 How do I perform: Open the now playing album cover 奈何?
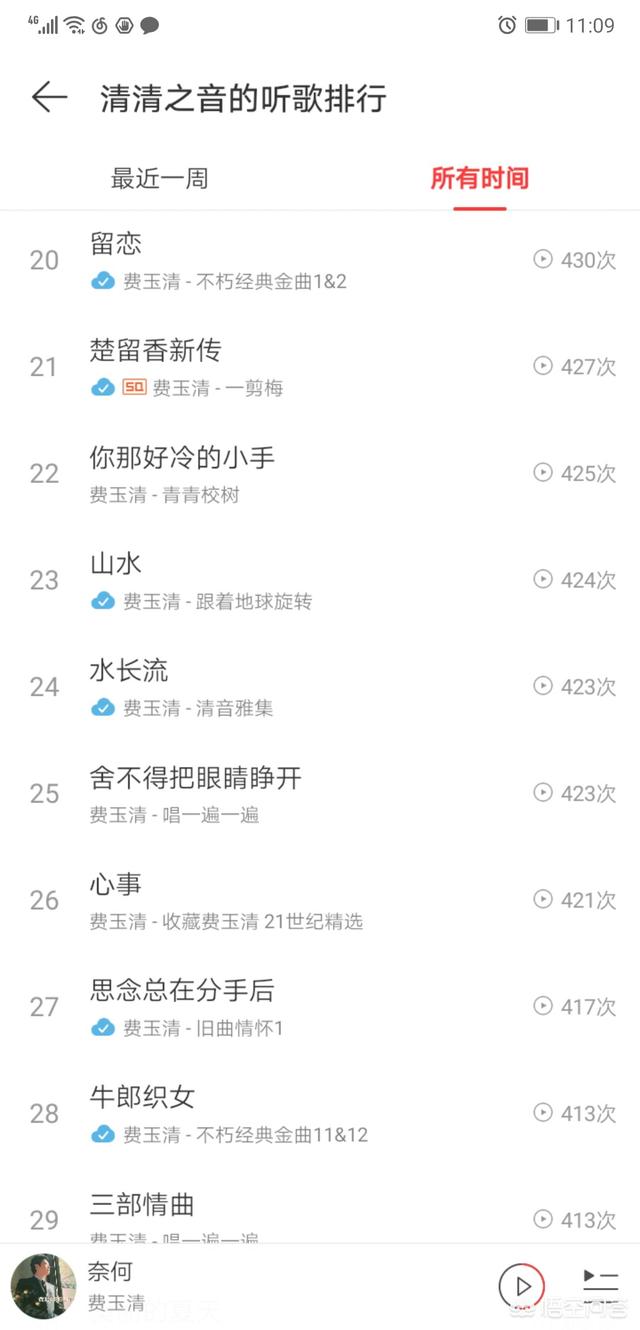point(43,1286)
